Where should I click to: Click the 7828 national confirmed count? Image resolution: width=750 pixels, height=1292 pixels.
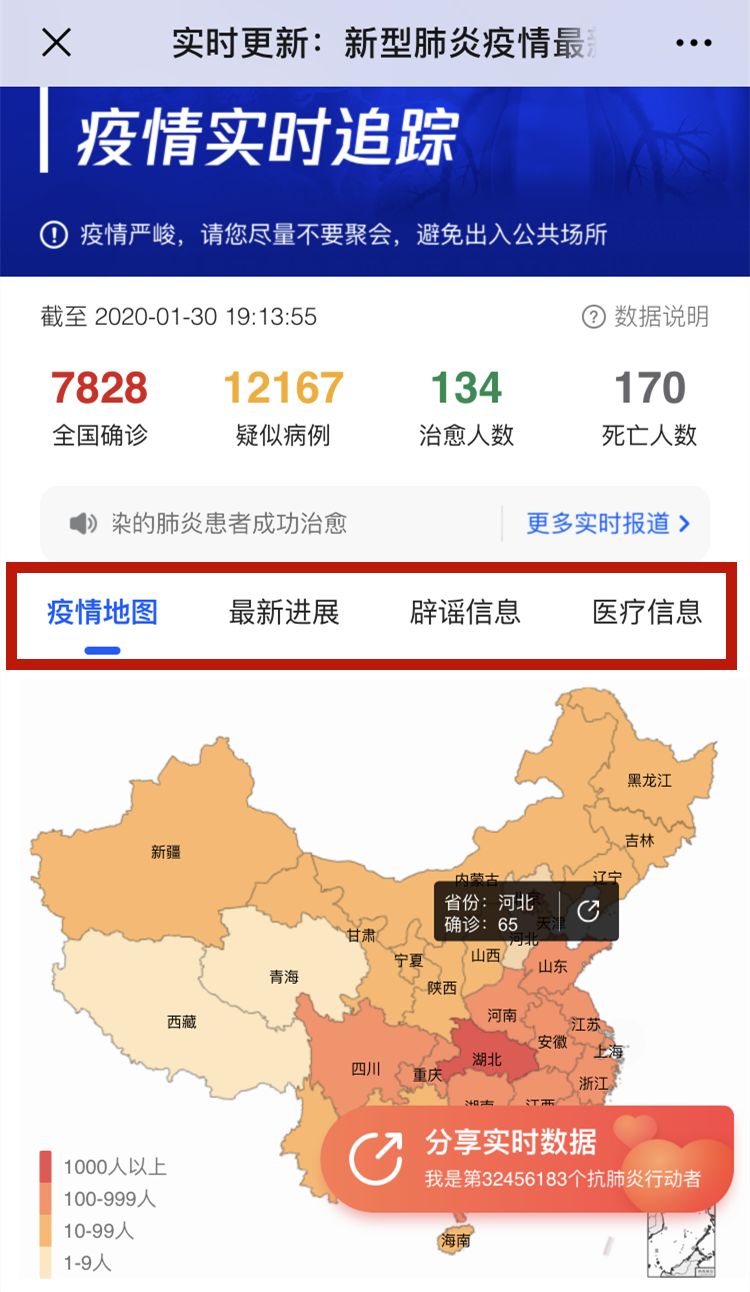(x=97, y=388)
